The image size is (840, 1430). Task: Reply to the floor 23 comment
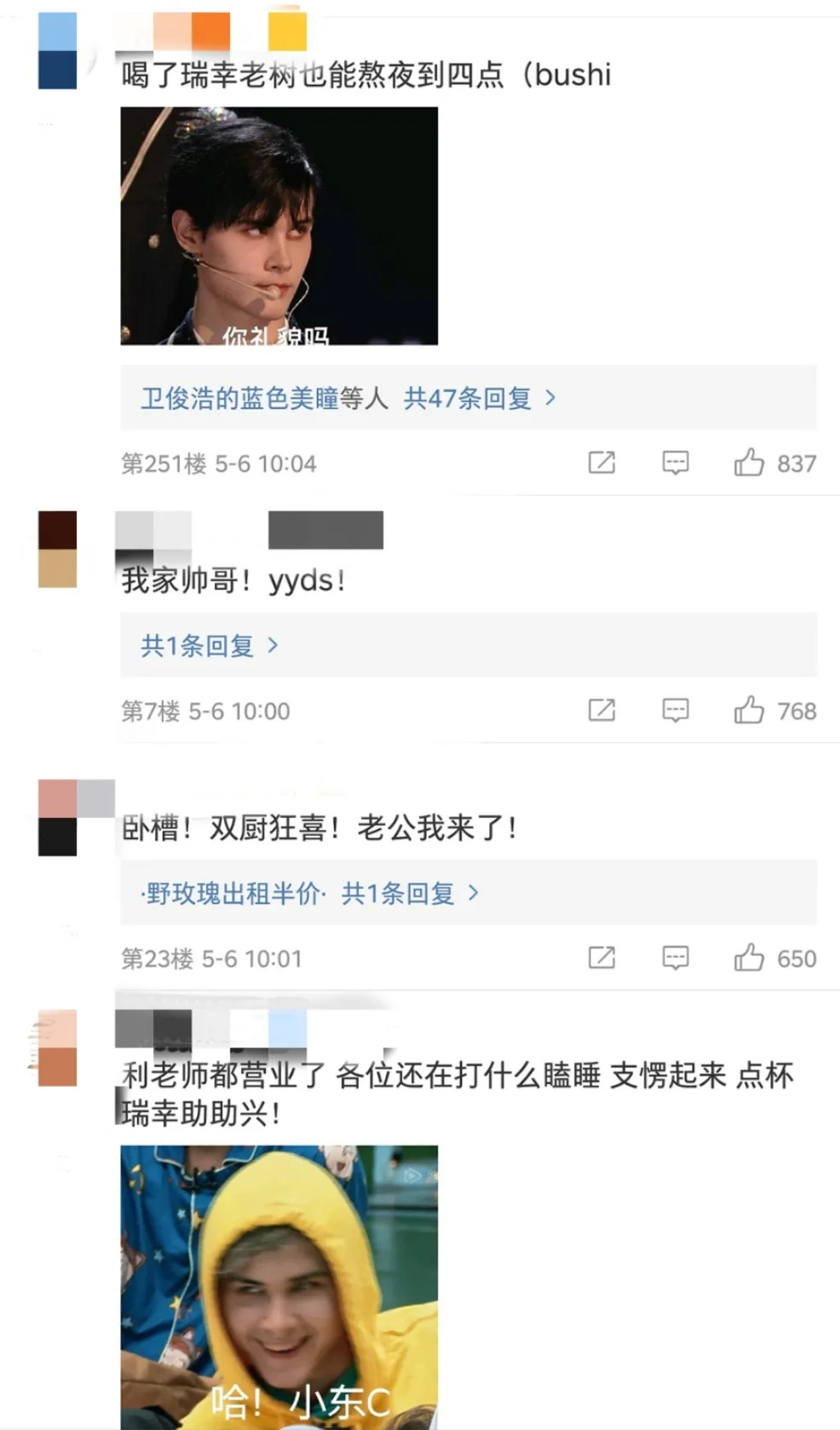tap(676, 958)
